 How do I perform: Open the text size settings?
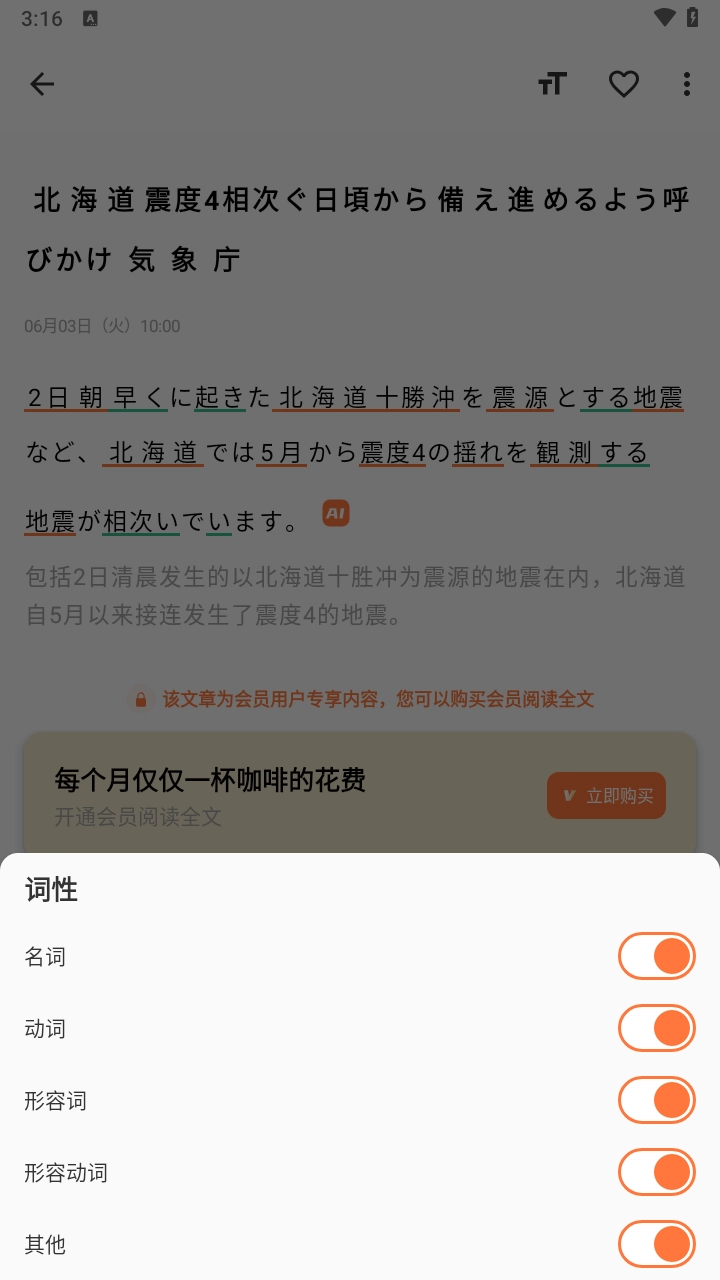click(552, 85)
